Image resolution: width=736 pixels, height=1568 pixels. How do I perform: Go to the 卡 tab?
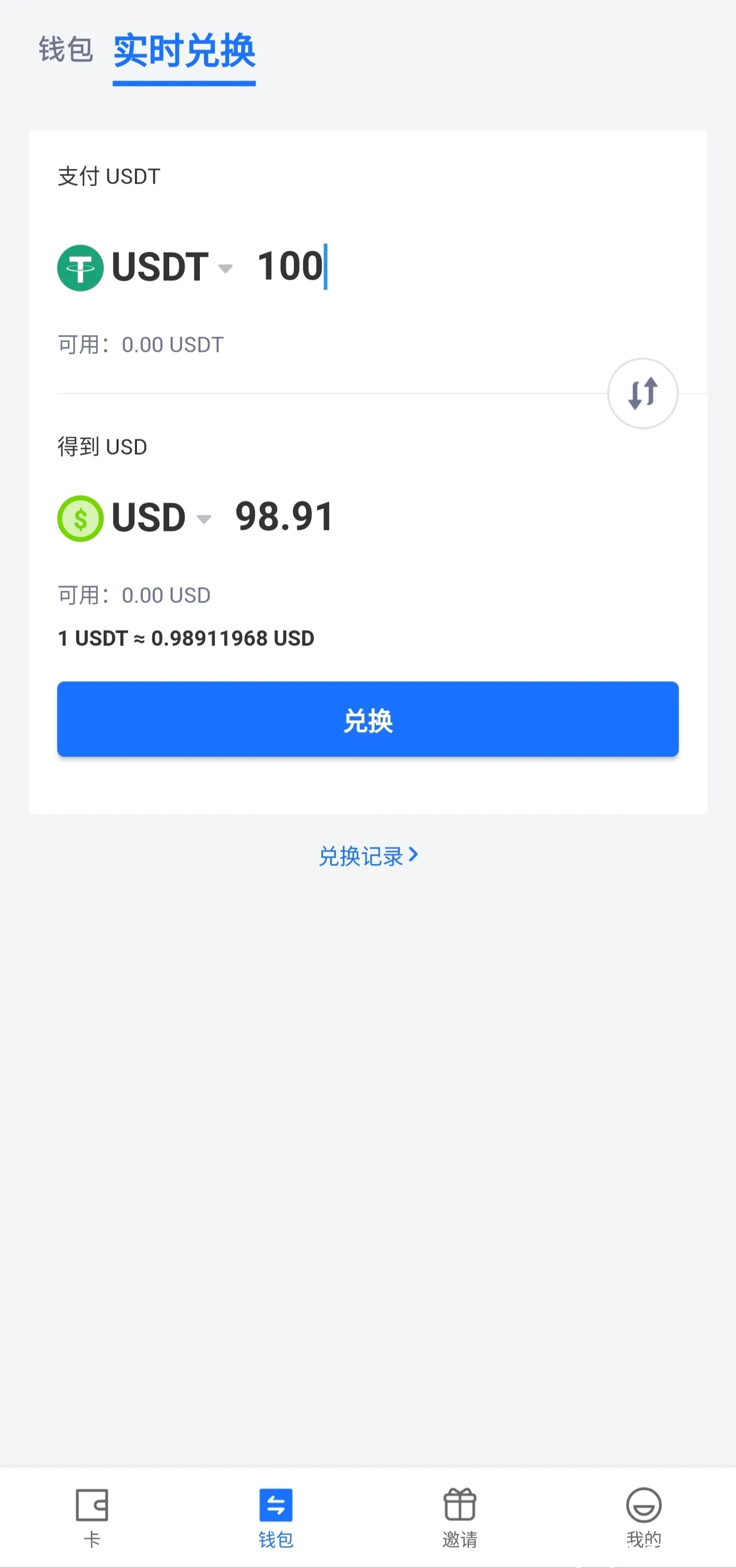point(92,1517)
